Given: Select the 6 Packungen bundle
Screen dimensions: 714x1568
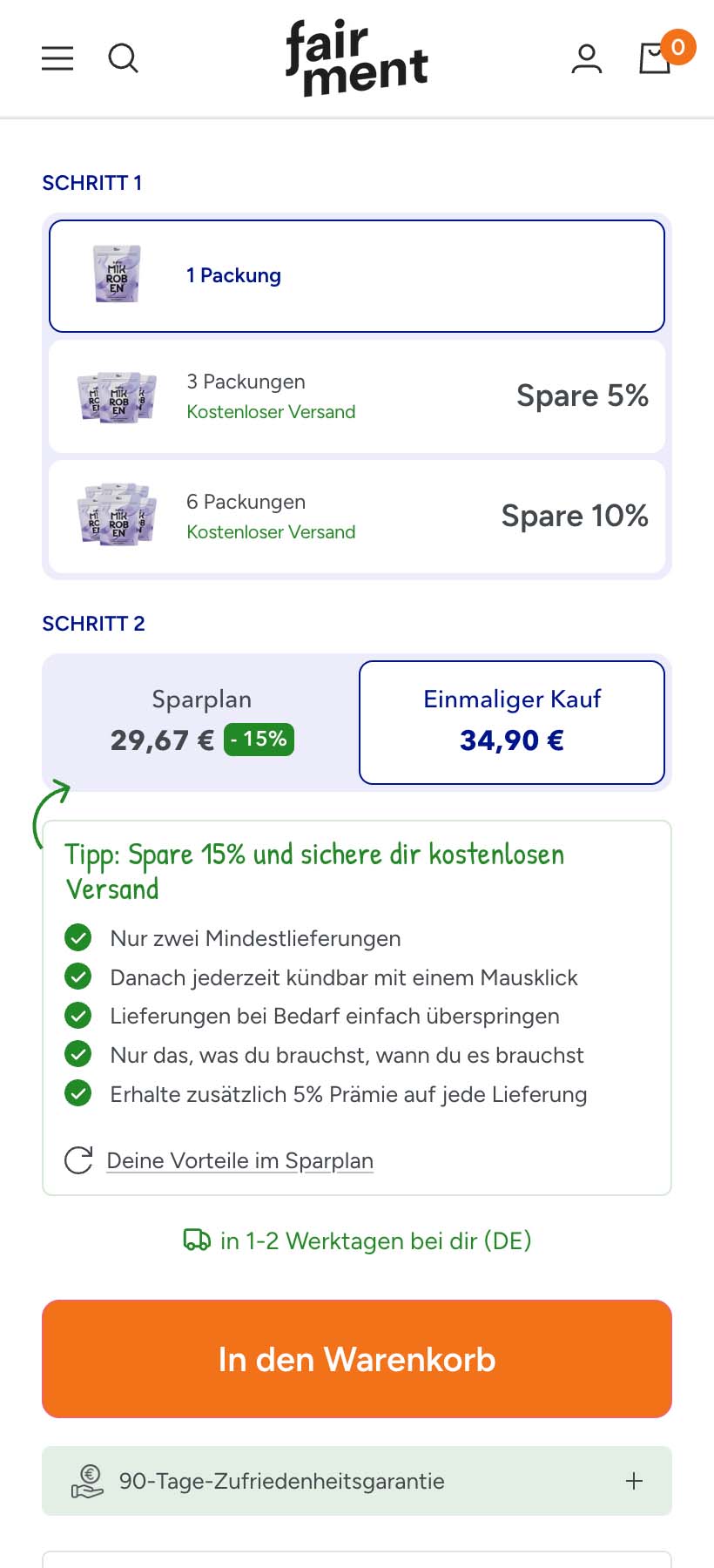Looking at the screenshot, I should point(357,516).
